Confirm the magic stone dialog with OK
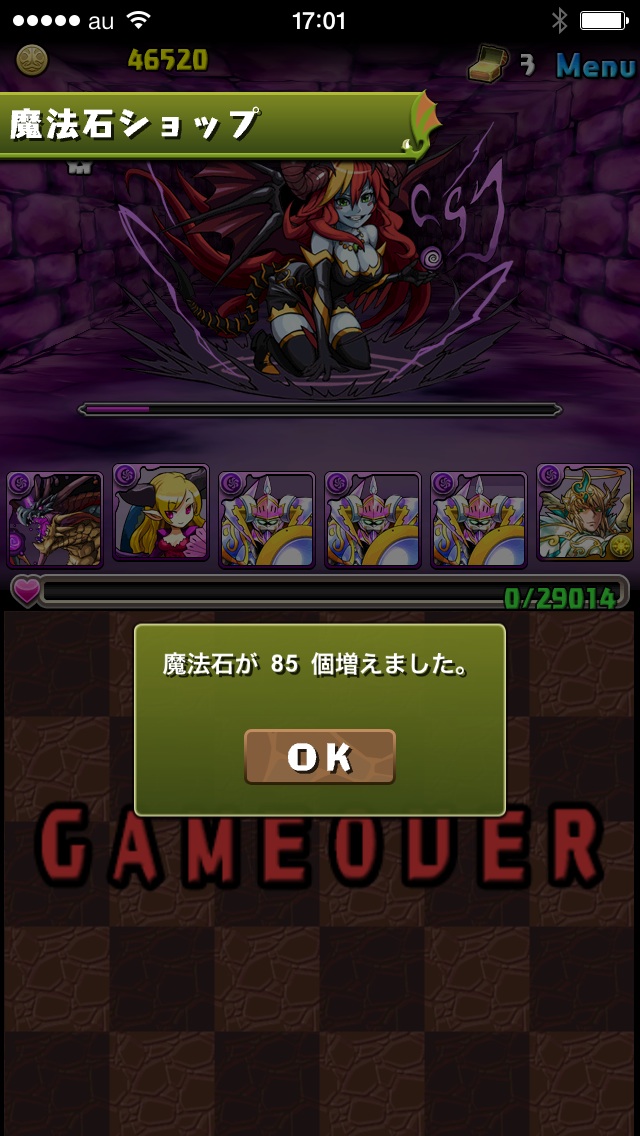 click(x=320, y=757)
